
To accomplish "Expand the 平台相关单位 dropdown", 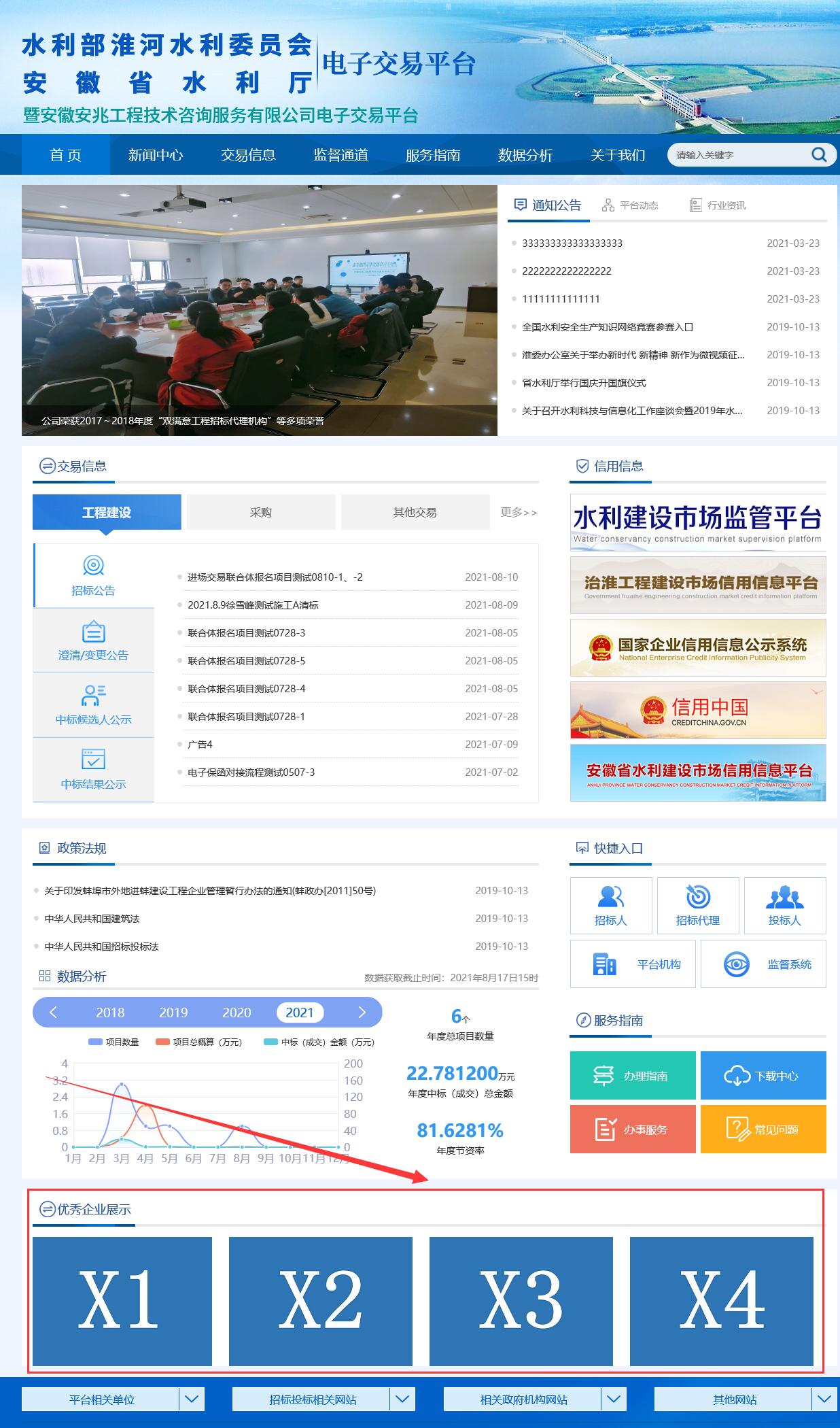I will tap(192, 1399).
